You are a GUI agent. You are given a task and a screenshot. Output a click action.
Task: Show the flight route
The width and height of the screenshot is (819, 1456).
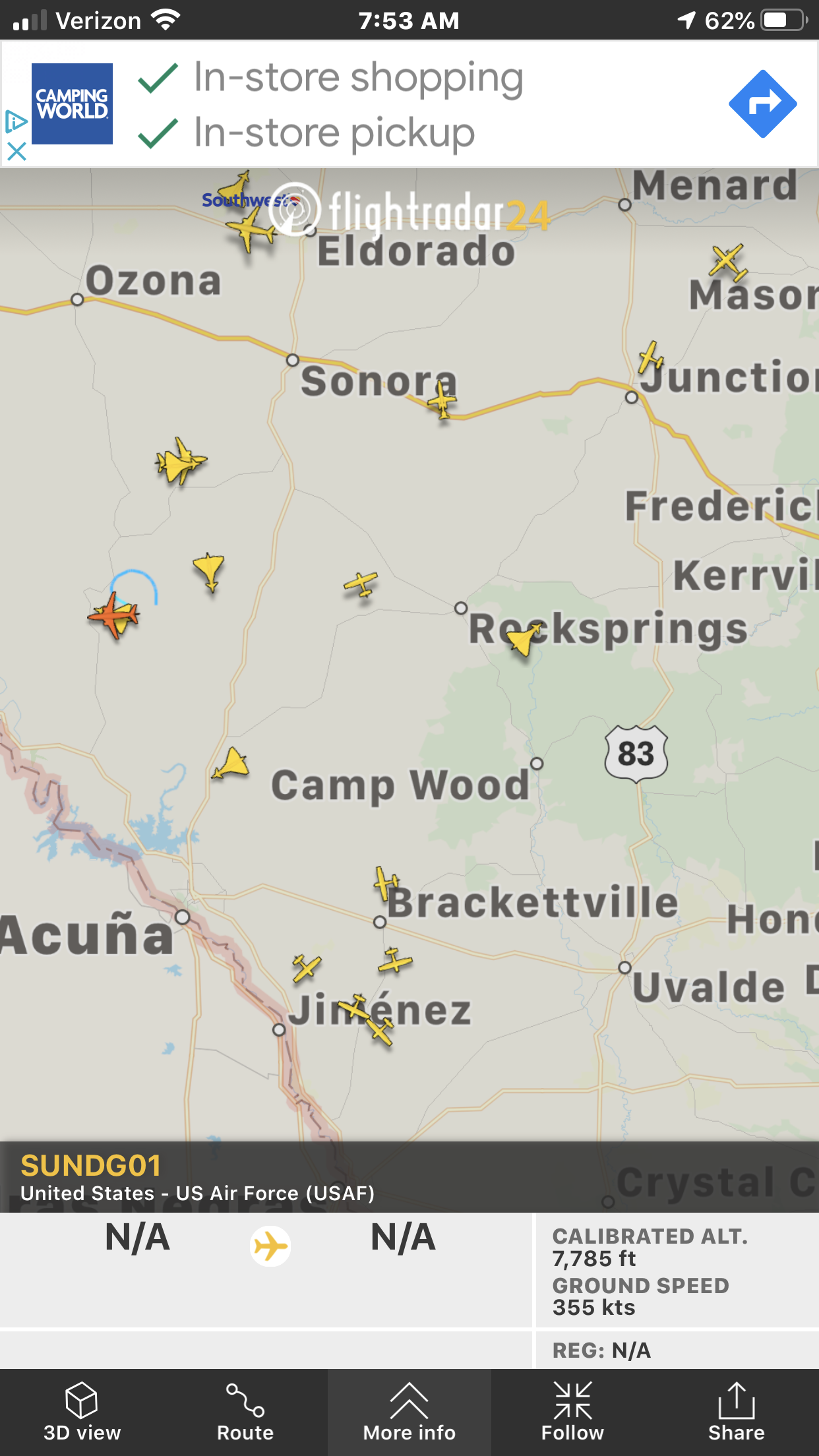pos(245,1412)
